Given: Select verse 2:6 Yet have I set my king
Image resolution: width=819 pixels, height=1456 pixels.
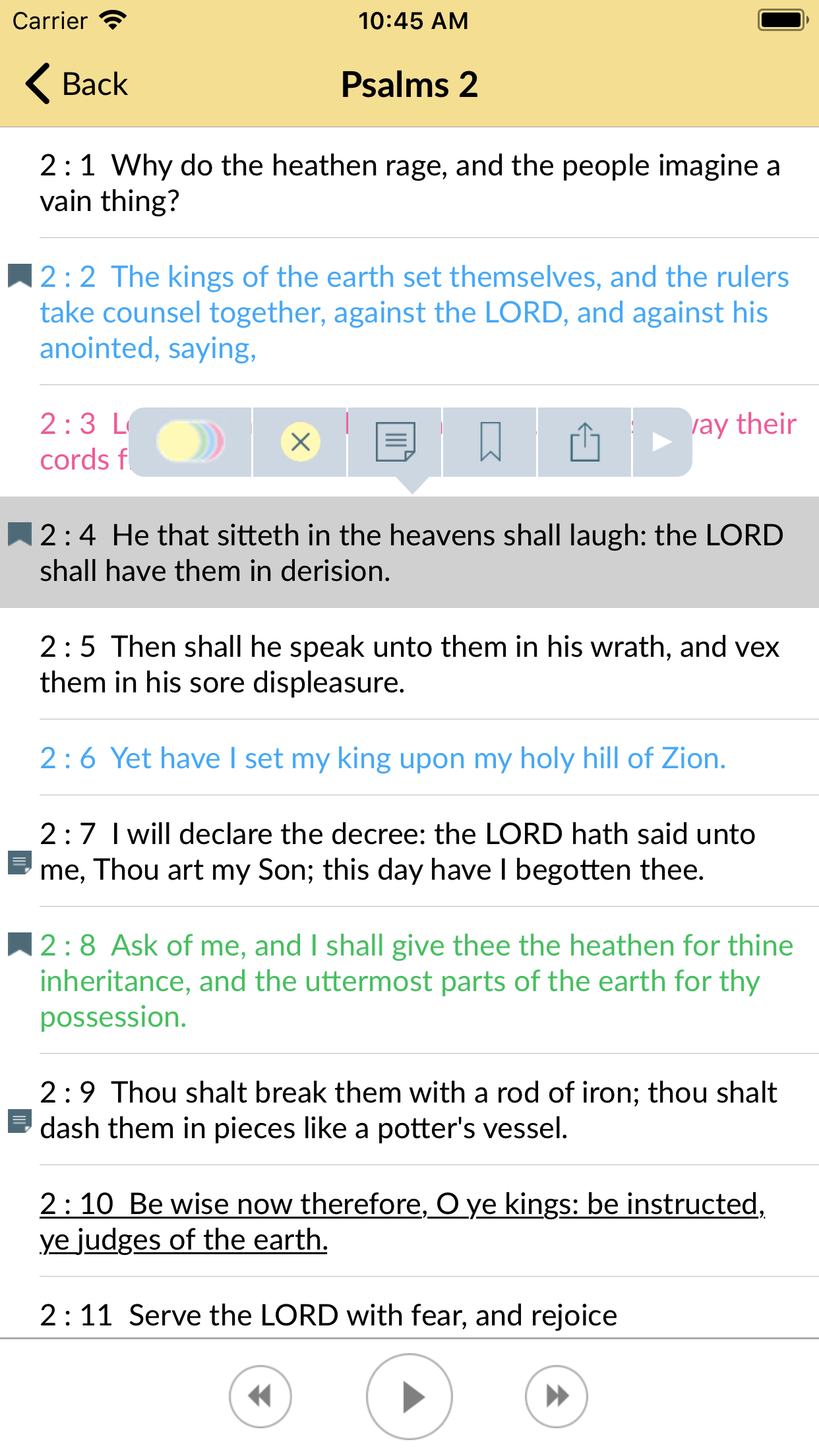Looking at the screenshot, I should 409,758.
